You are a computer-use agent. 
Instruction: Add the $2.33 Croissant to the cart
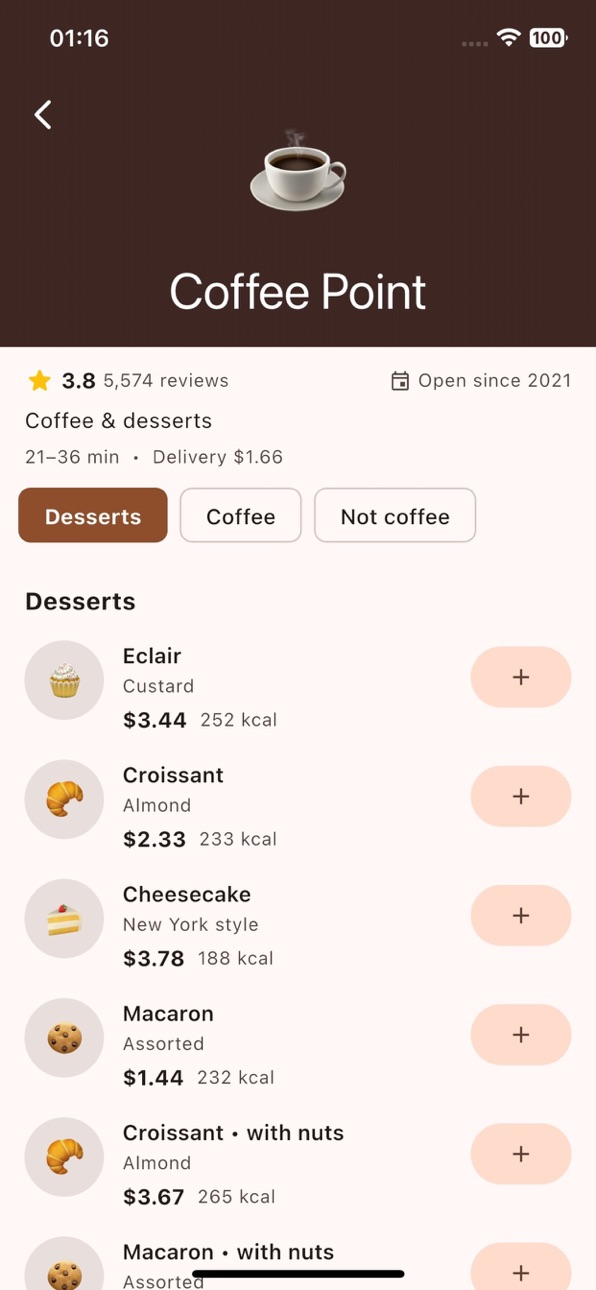[x=521, y=796]
